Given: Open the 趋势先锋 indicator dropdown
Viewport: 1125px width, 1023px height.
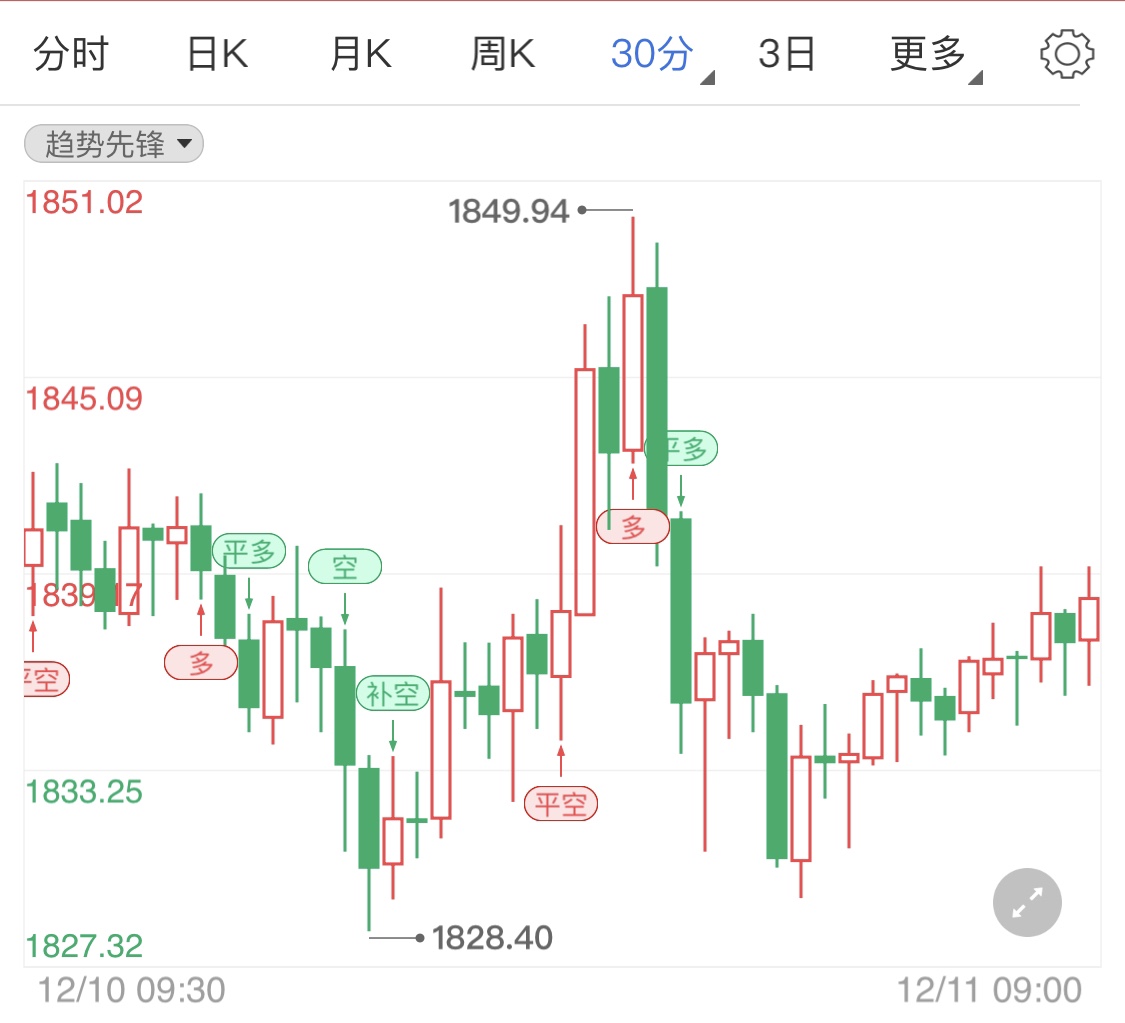Looking at the screenshot, I should coord(114,145).
